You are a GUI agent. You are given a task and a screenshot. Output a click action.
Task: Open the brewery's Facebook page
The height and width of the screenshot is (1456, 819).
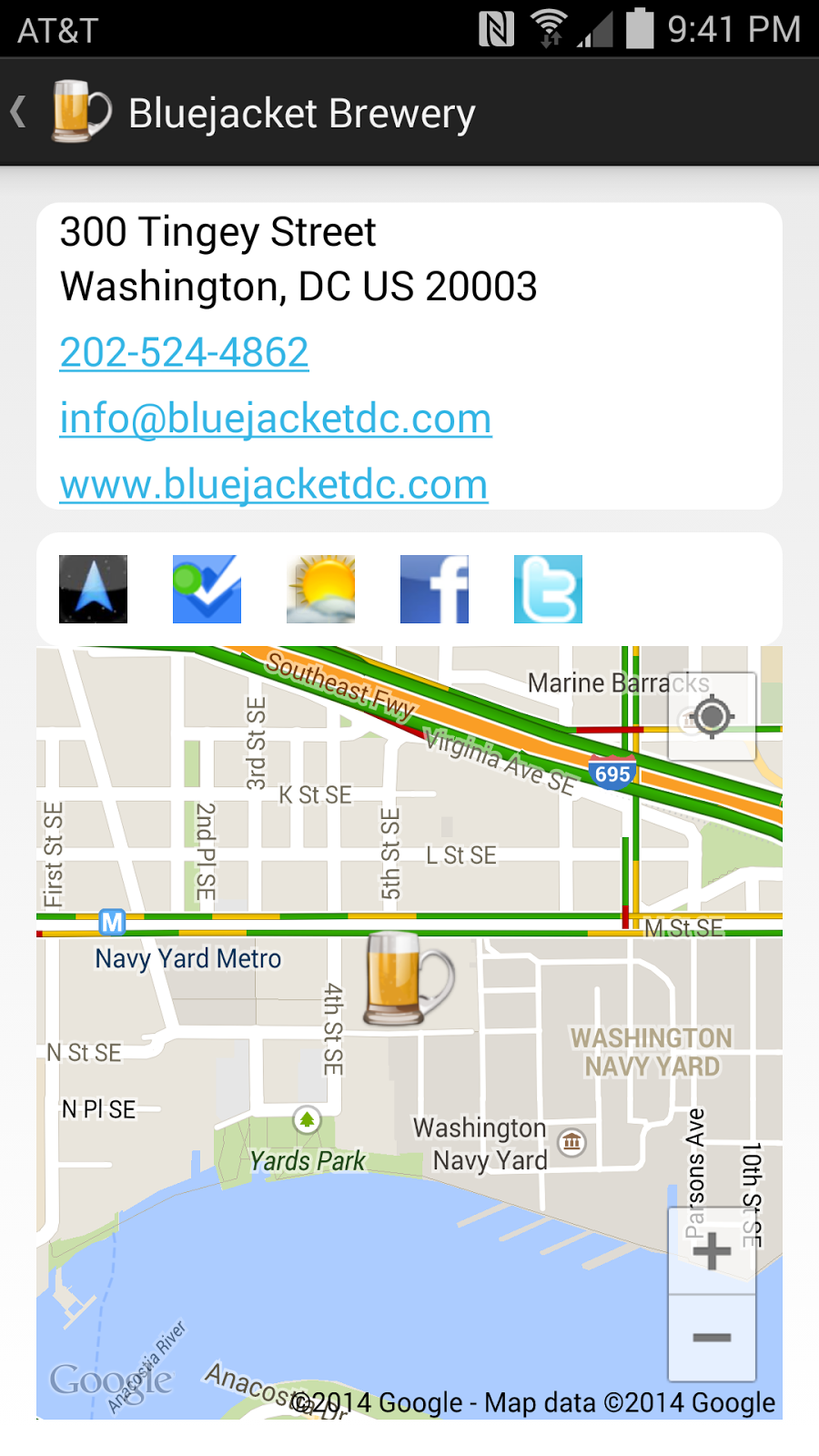click(x=434, y=589)
